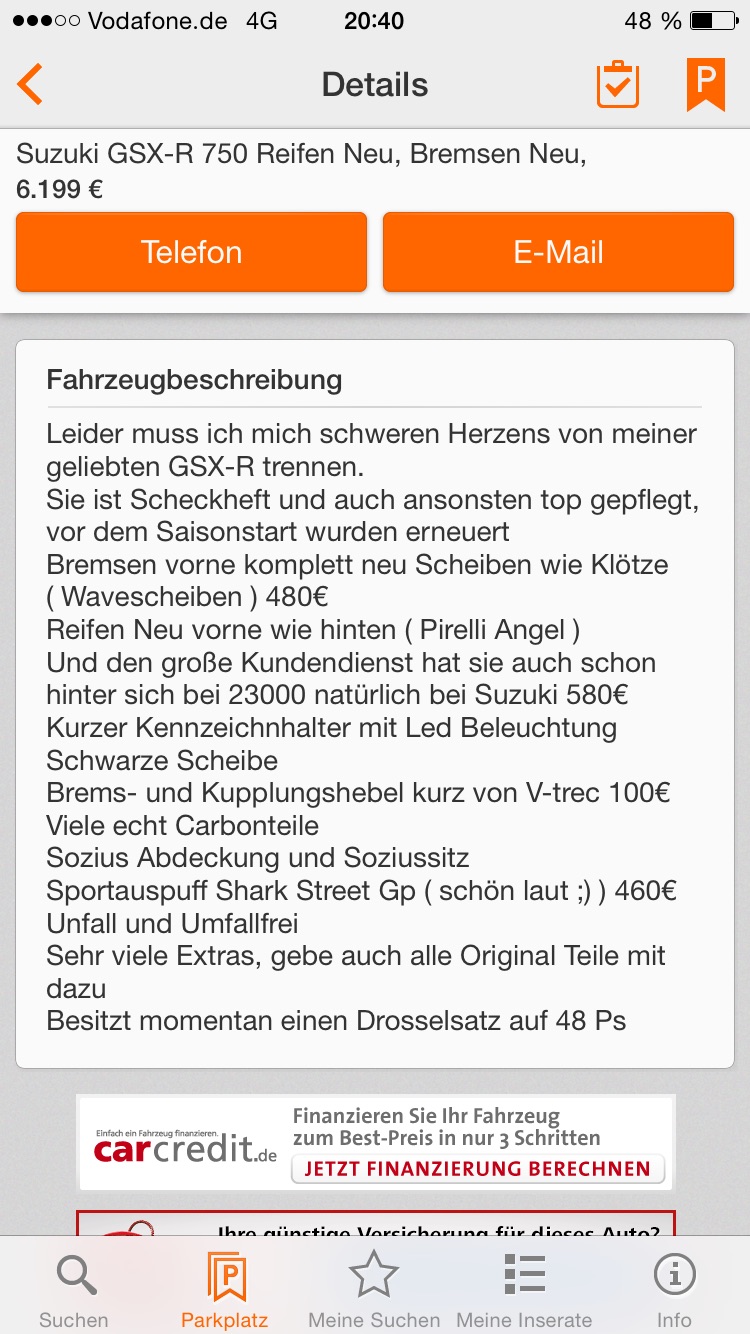Toggle the Parkplatz bookmark icon
750x1334 pixels.
click(705, 85)
